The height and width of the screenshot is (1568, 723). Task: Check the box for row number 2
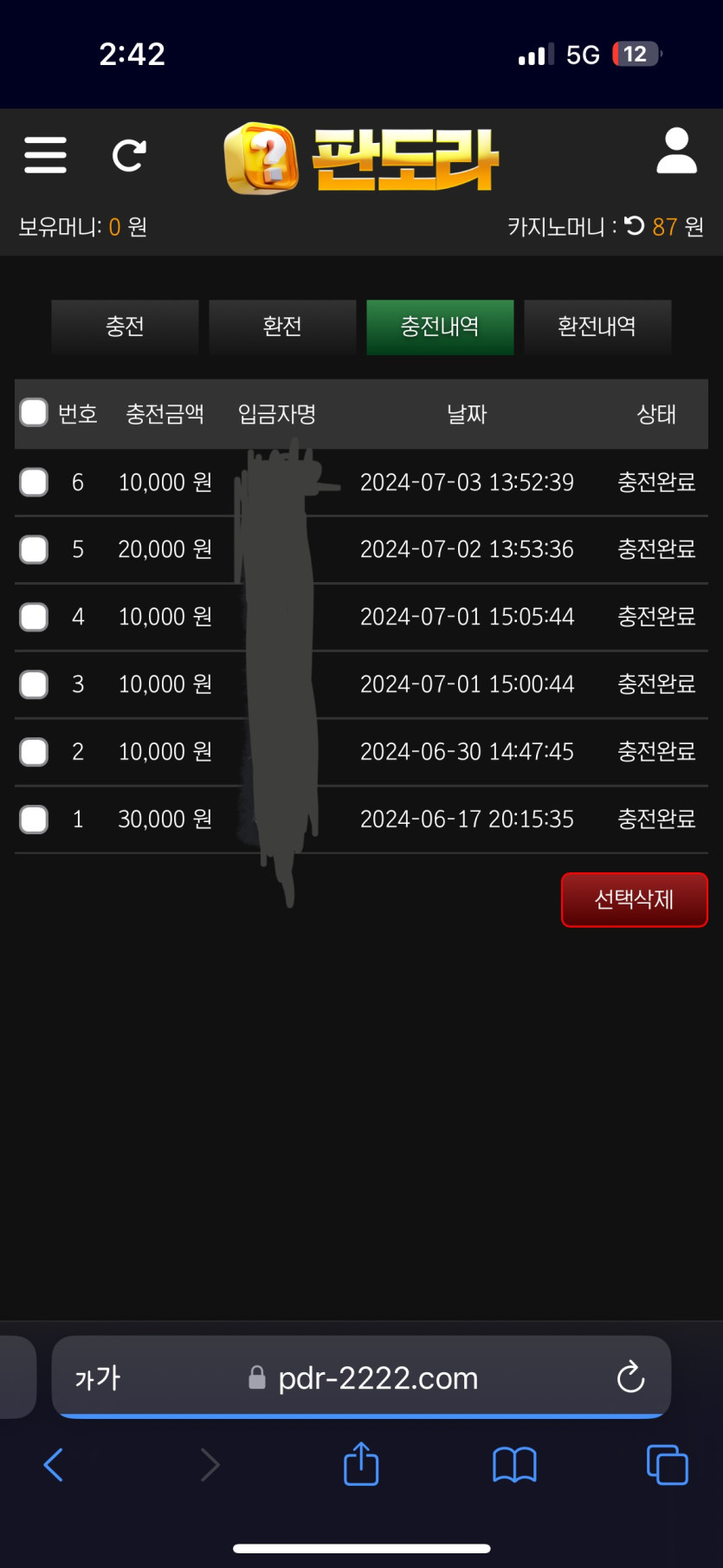pyautogui.click(x=34, y=752)
